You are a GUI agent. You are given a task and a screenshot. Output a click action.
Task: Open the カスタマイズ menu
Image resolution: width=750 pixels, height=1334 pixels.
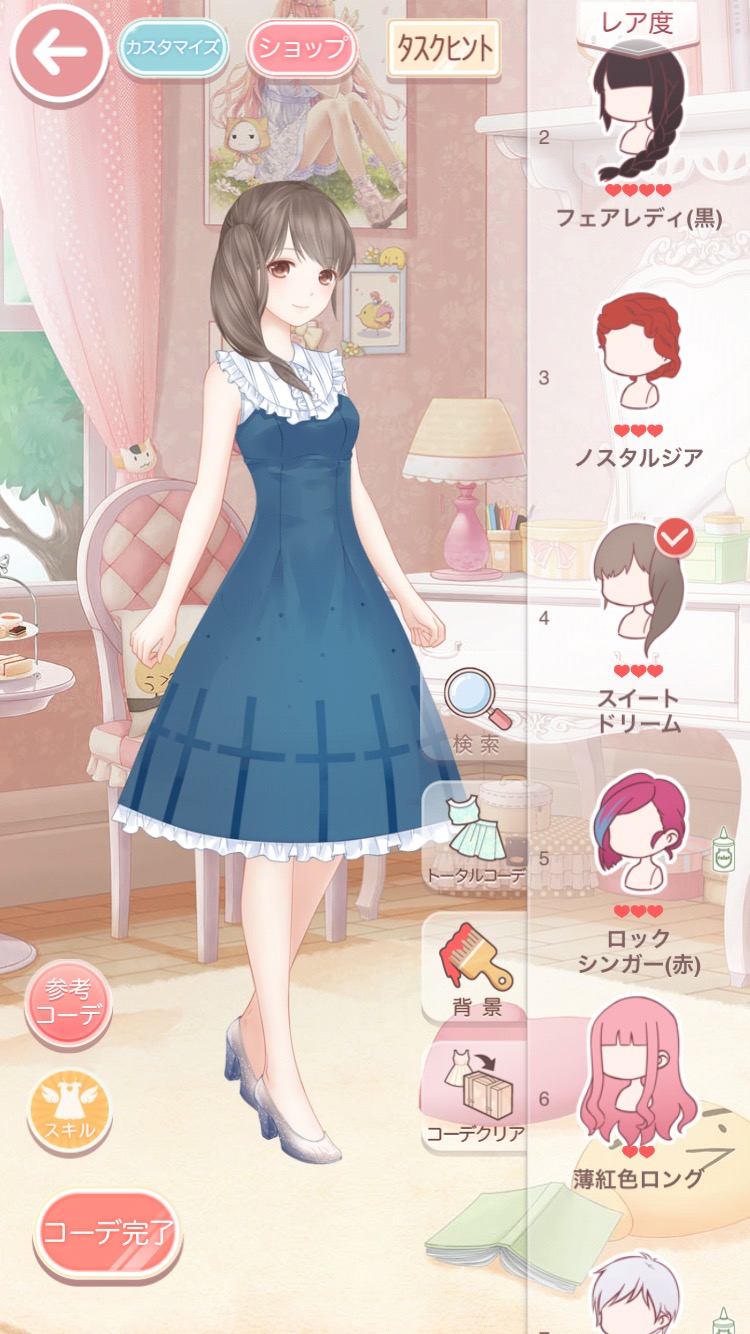[172, 48]
